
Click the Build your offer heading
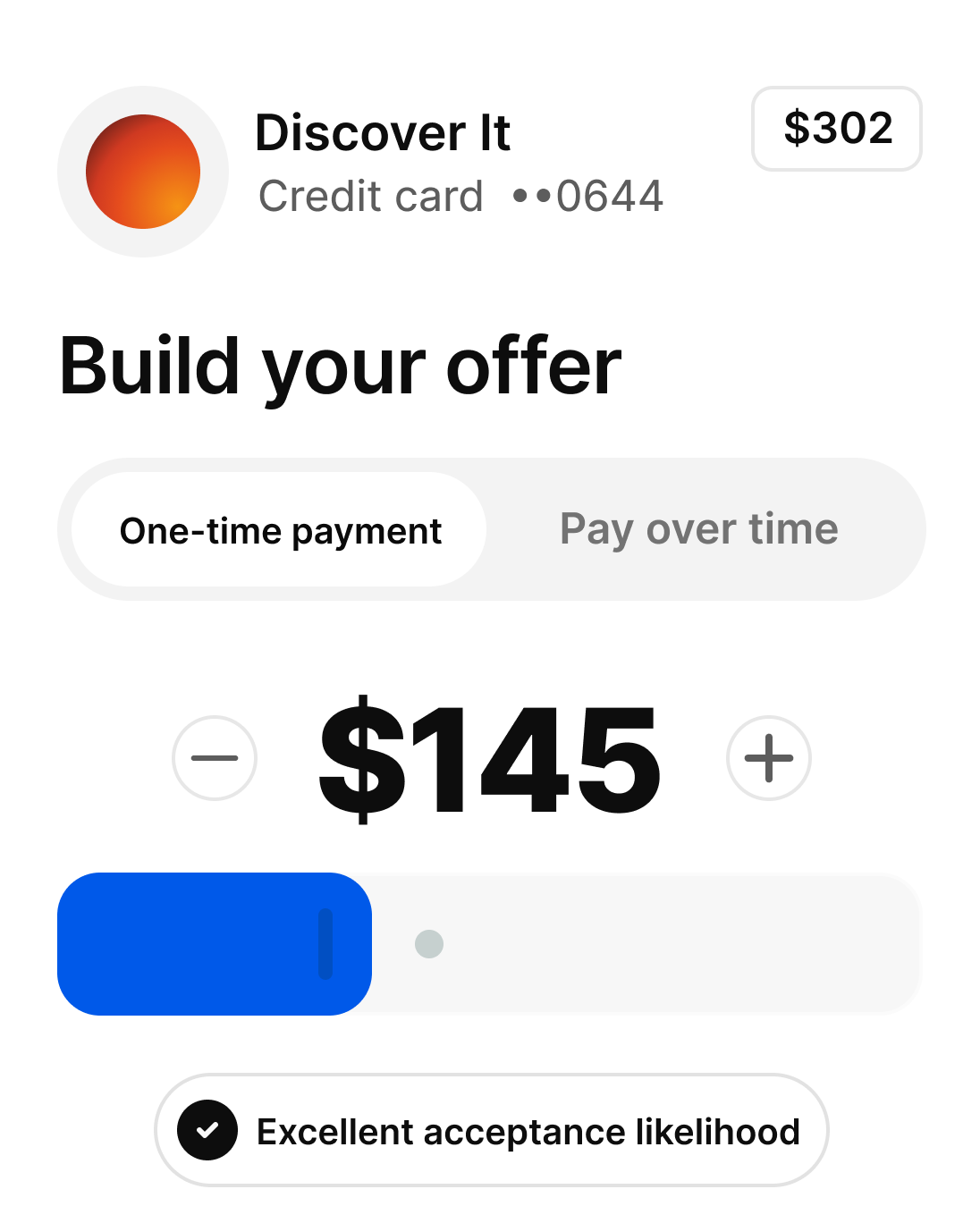[x=341, y=364]
